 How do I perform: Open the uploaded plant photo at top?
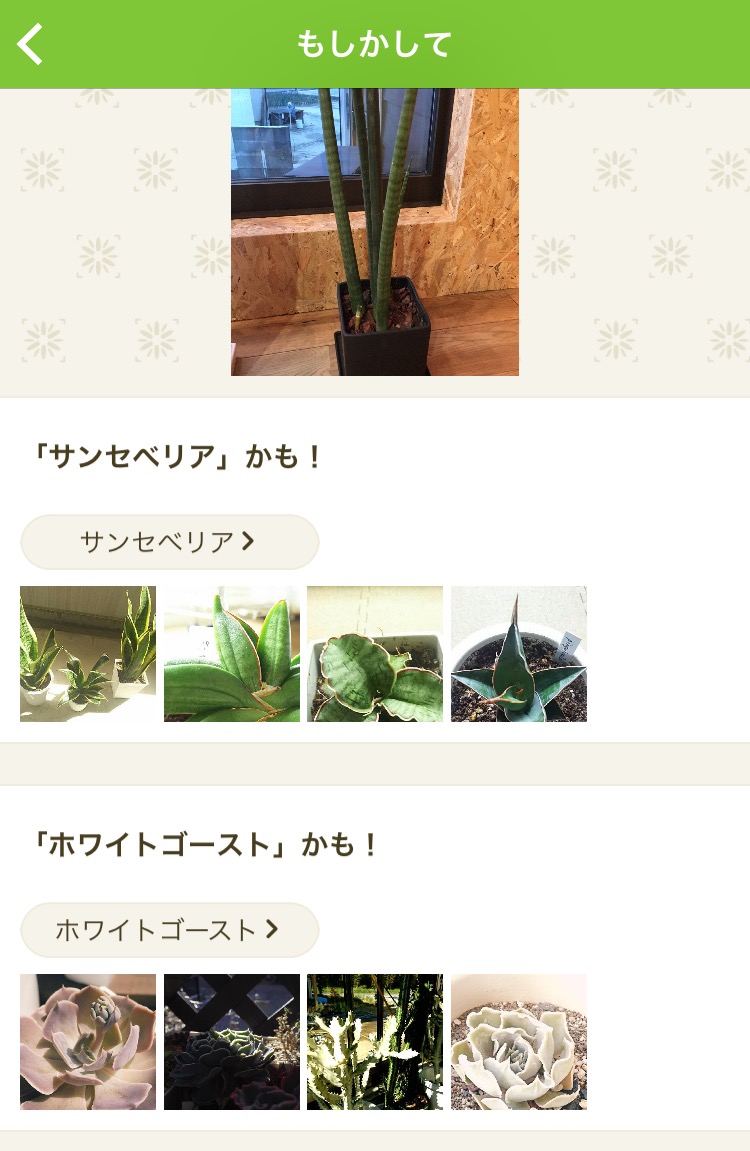[x=375, y=232]
